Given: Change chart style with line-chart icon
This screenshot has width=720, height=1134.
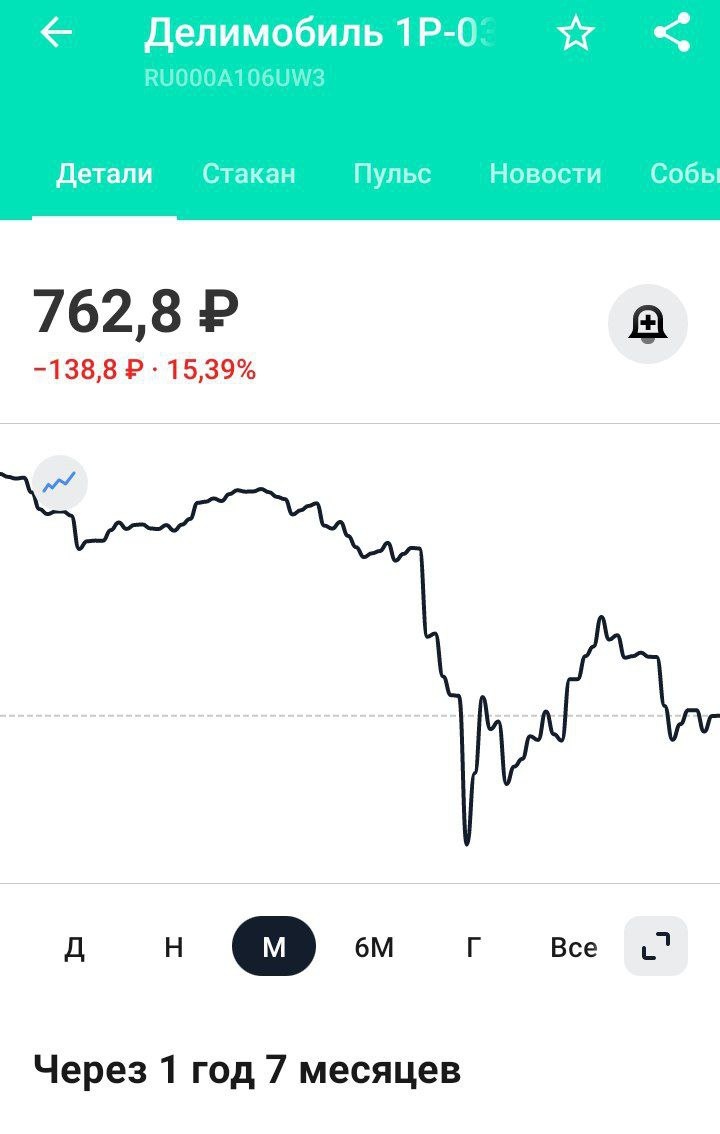Looking at the screenshot, I should click(x=60, y=482).
